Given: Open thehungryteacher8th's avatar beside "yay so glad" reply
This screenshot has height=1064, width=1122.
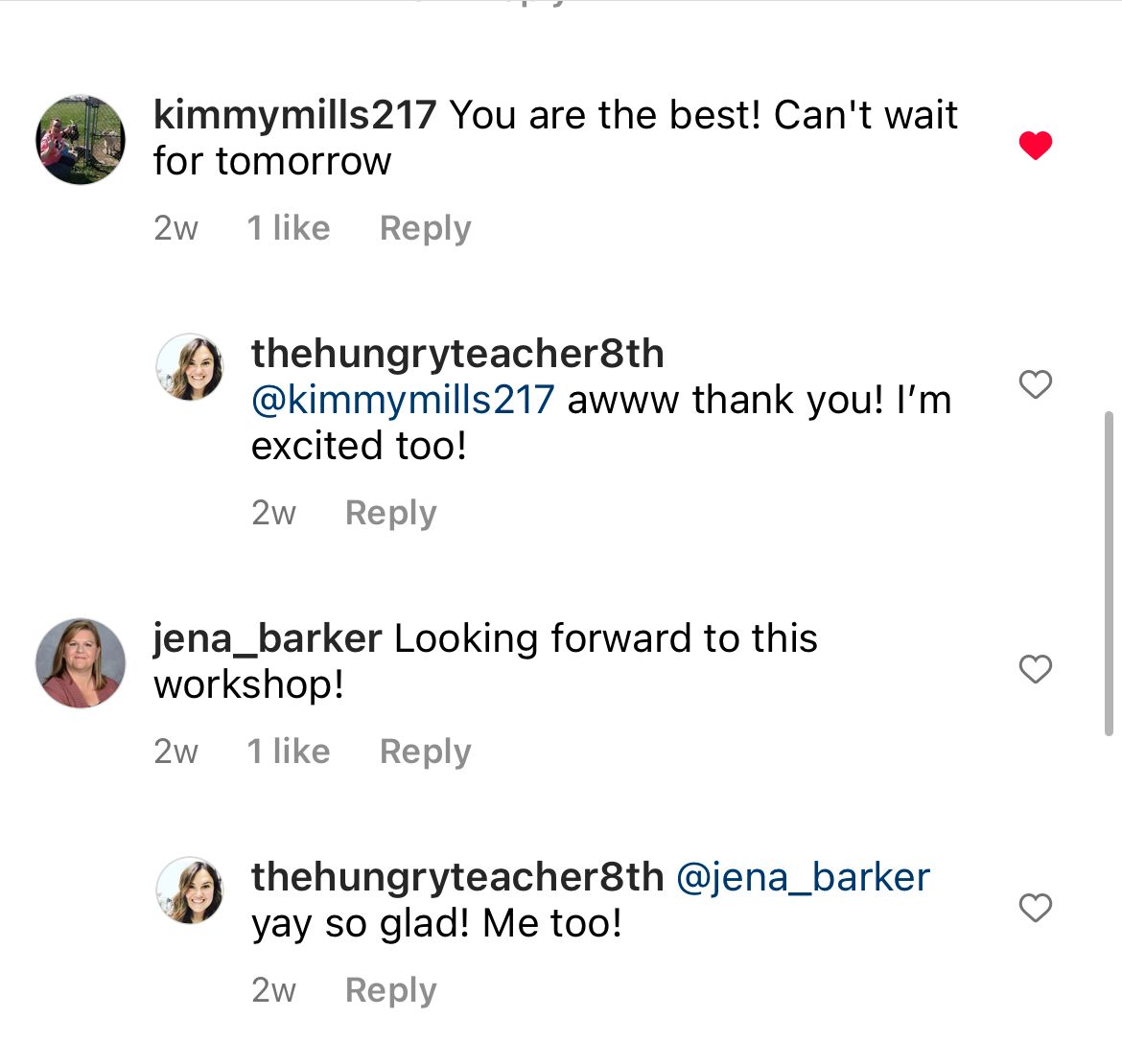Looking at the screenshot, I should point(190,891).
